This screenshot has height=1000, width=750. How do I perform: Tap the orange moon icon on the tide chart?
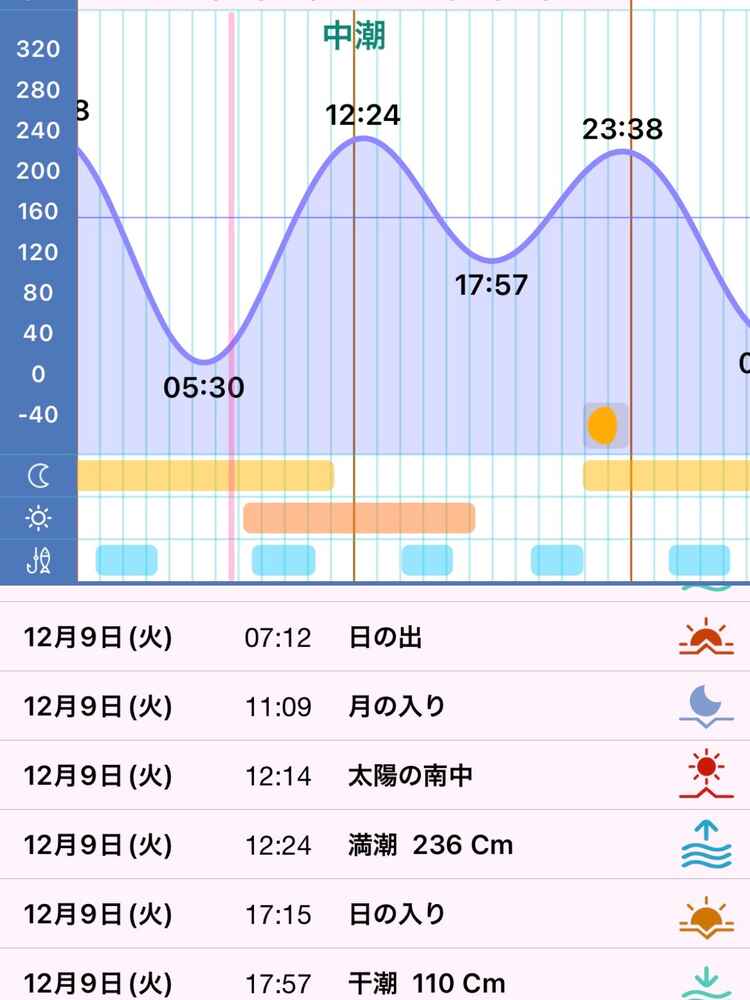pyautogui.click(x=603, y=425)
